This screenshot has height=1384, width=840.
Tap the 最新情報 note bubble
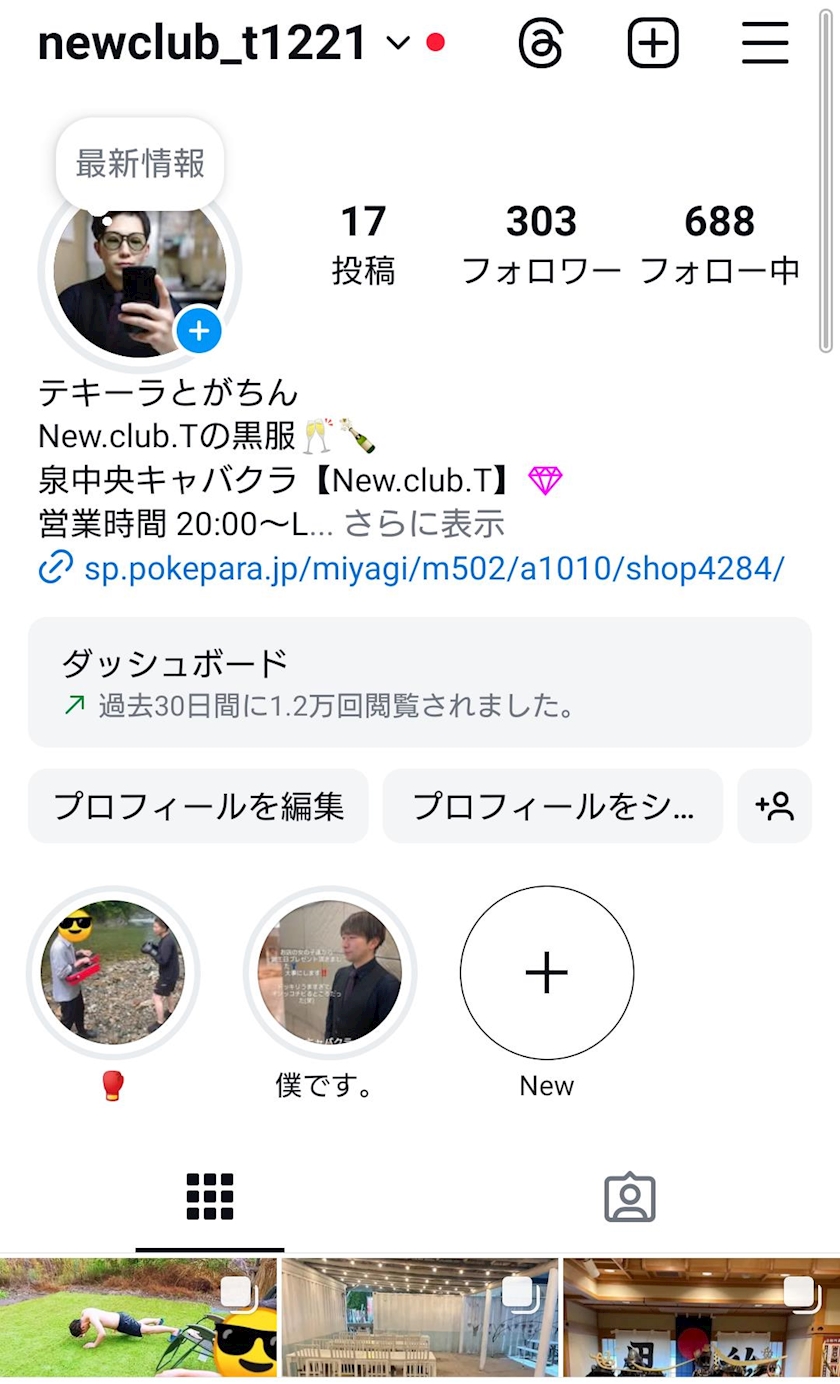140,163
